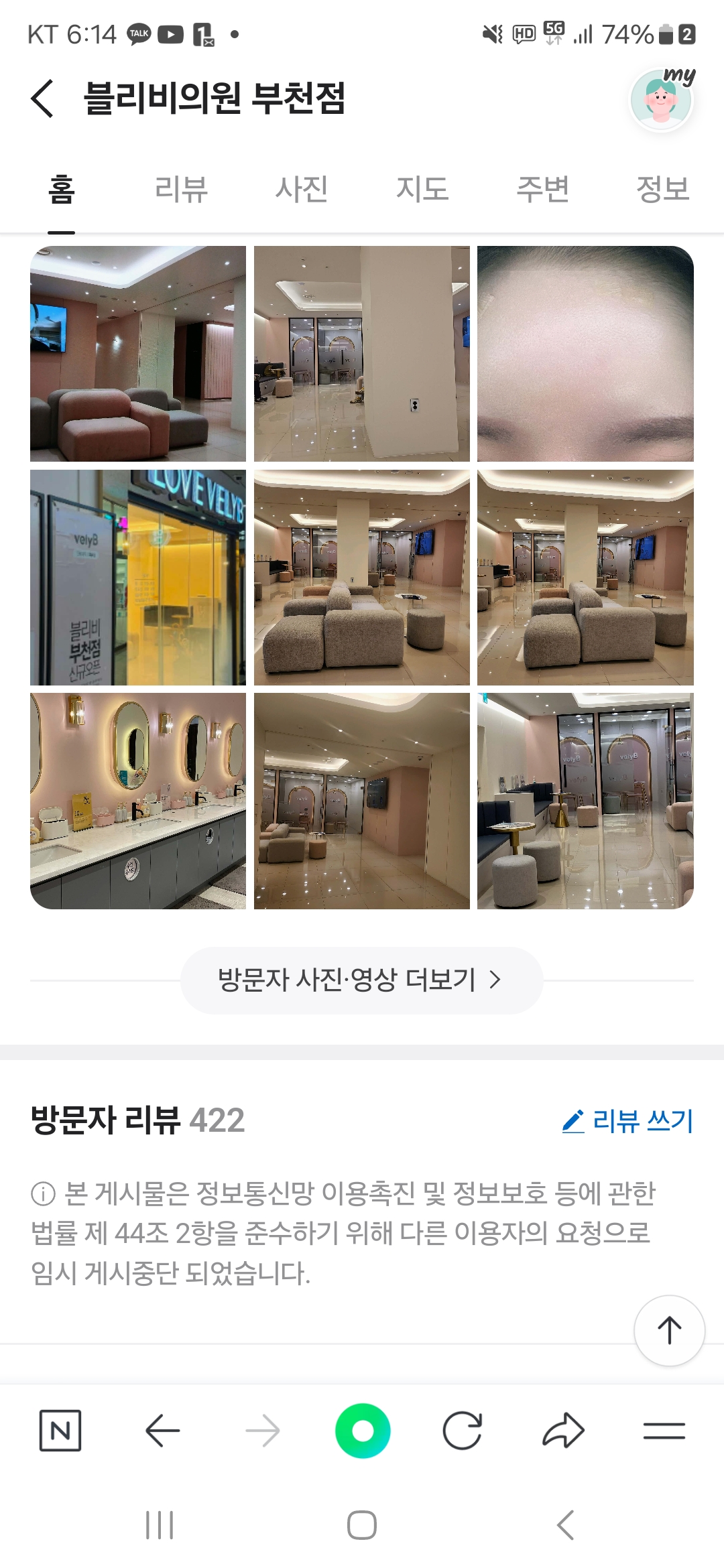Open the pink sofa lounge photo
The height and width of the screenshot is (1568, 724).
[138, 353]
